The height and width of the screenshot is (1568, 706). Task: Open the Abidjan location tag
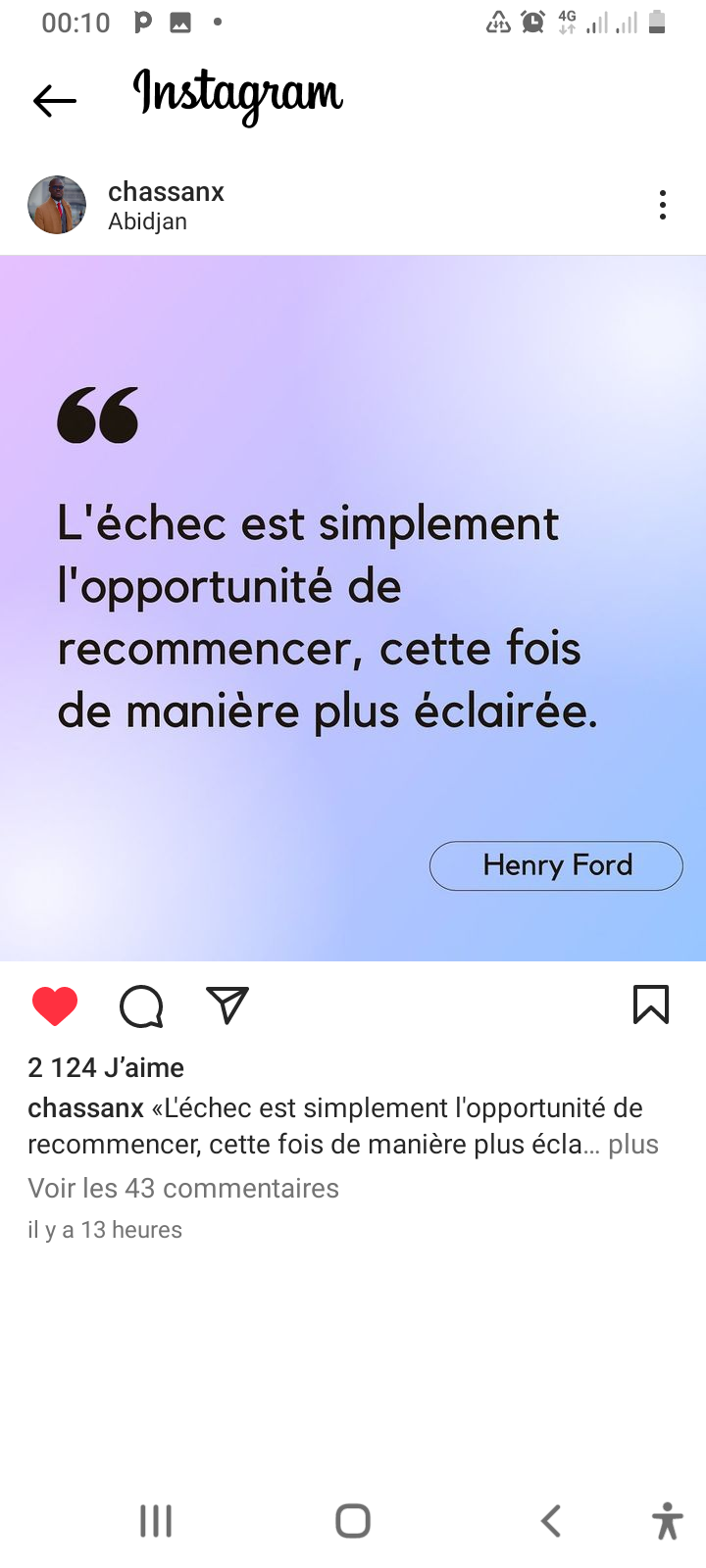[x=147, y=221]
